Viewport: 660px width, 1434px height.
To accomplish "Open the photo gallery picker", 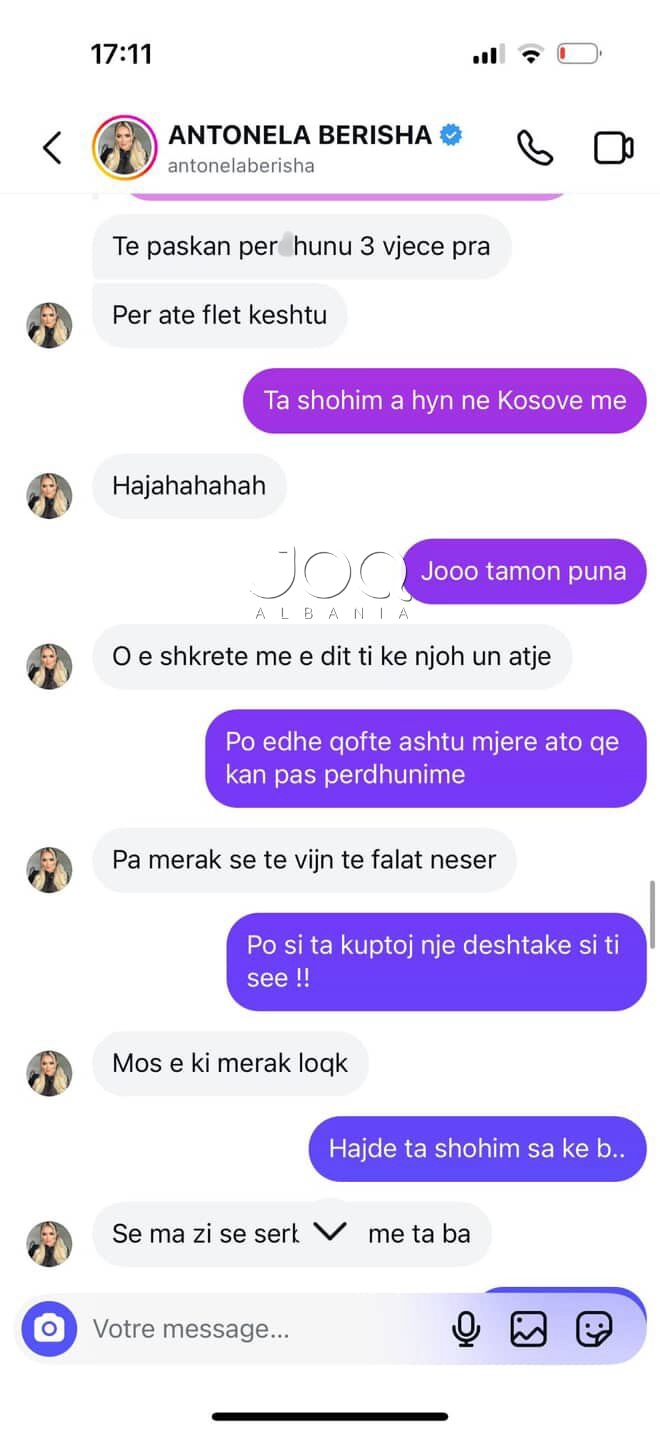I will click(x=528, y=1328).
